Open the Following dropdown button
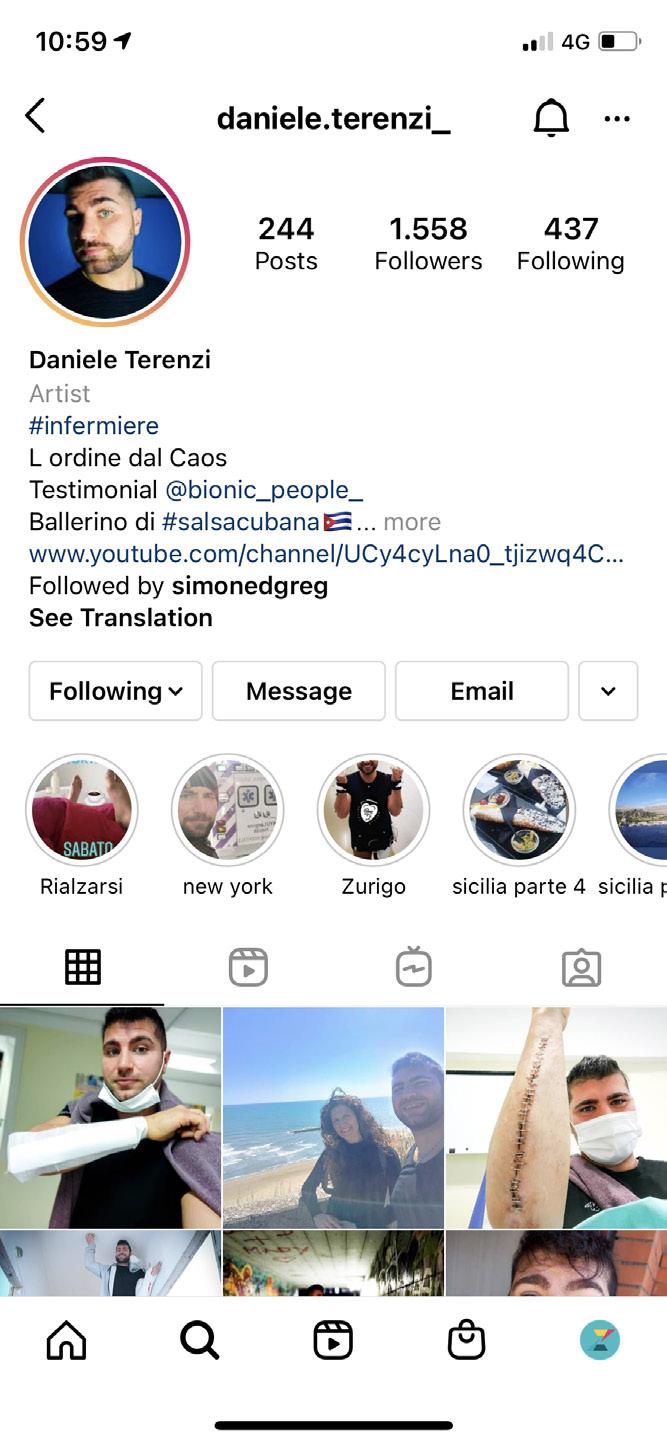 tap(115, 691)
